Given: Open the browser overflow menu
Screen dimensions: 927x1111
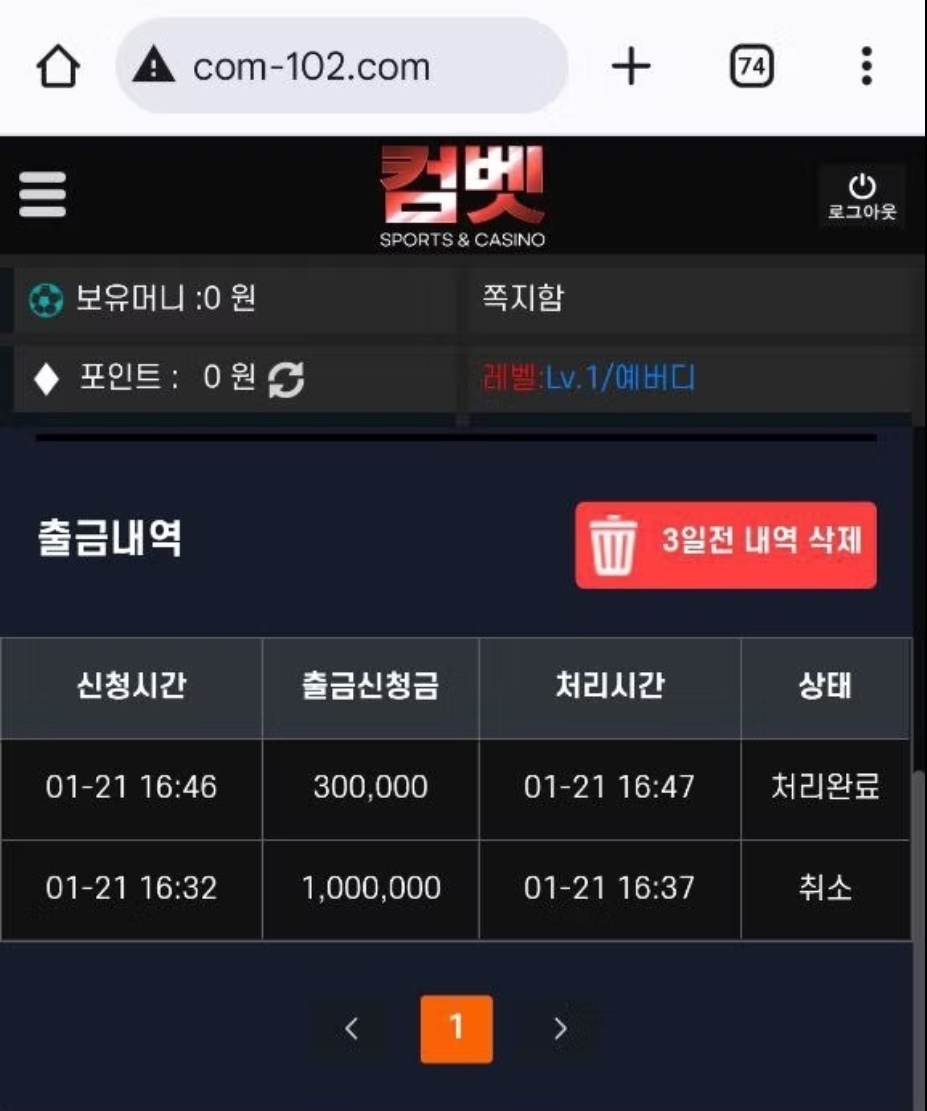Looking at the screenshot, I should [866, 67].
